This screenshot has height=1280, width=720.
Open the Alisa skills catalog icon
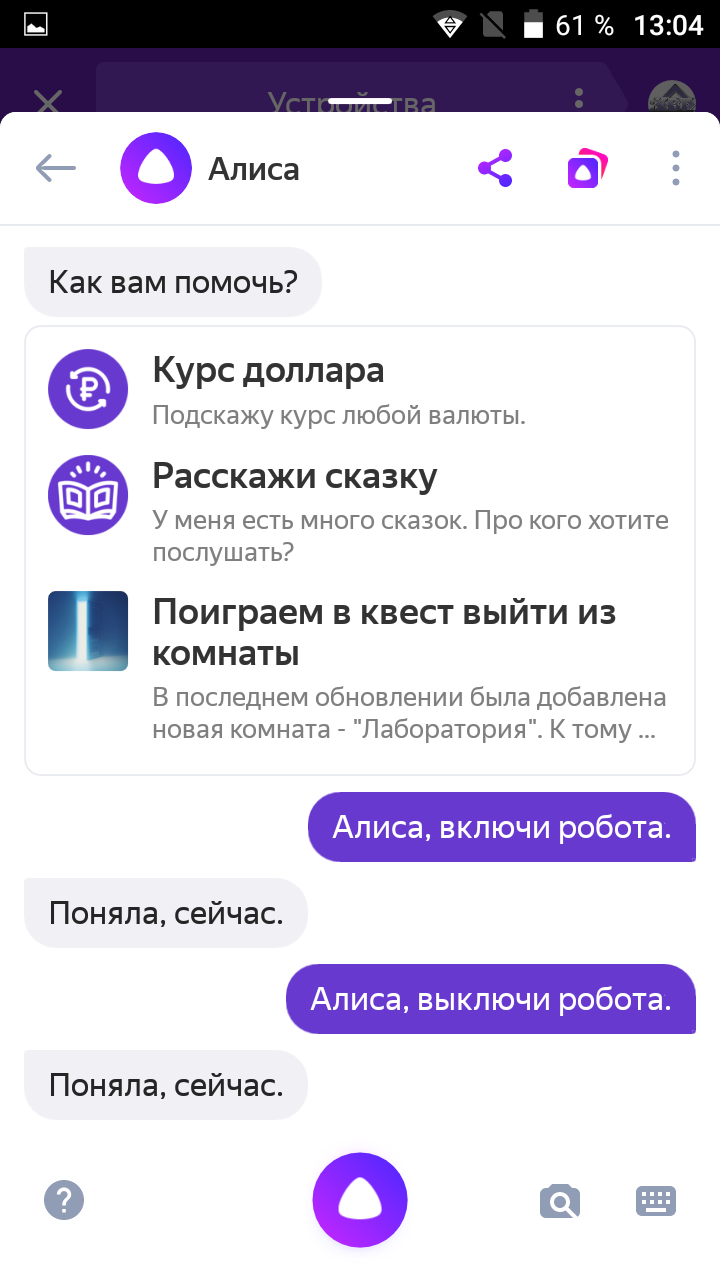(x=586, y=168)
